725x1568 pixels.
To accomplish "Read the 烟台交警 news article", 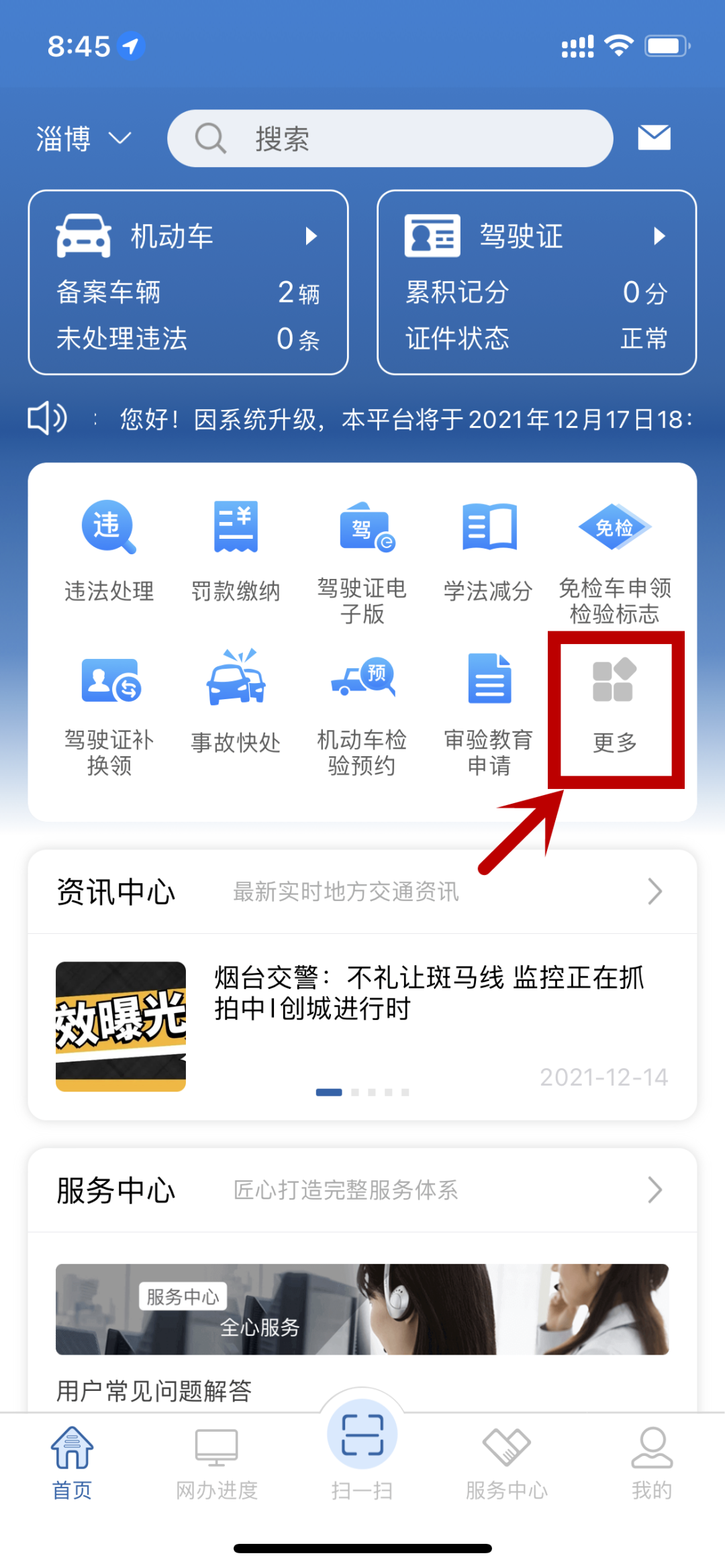I will tap(428, 993).
